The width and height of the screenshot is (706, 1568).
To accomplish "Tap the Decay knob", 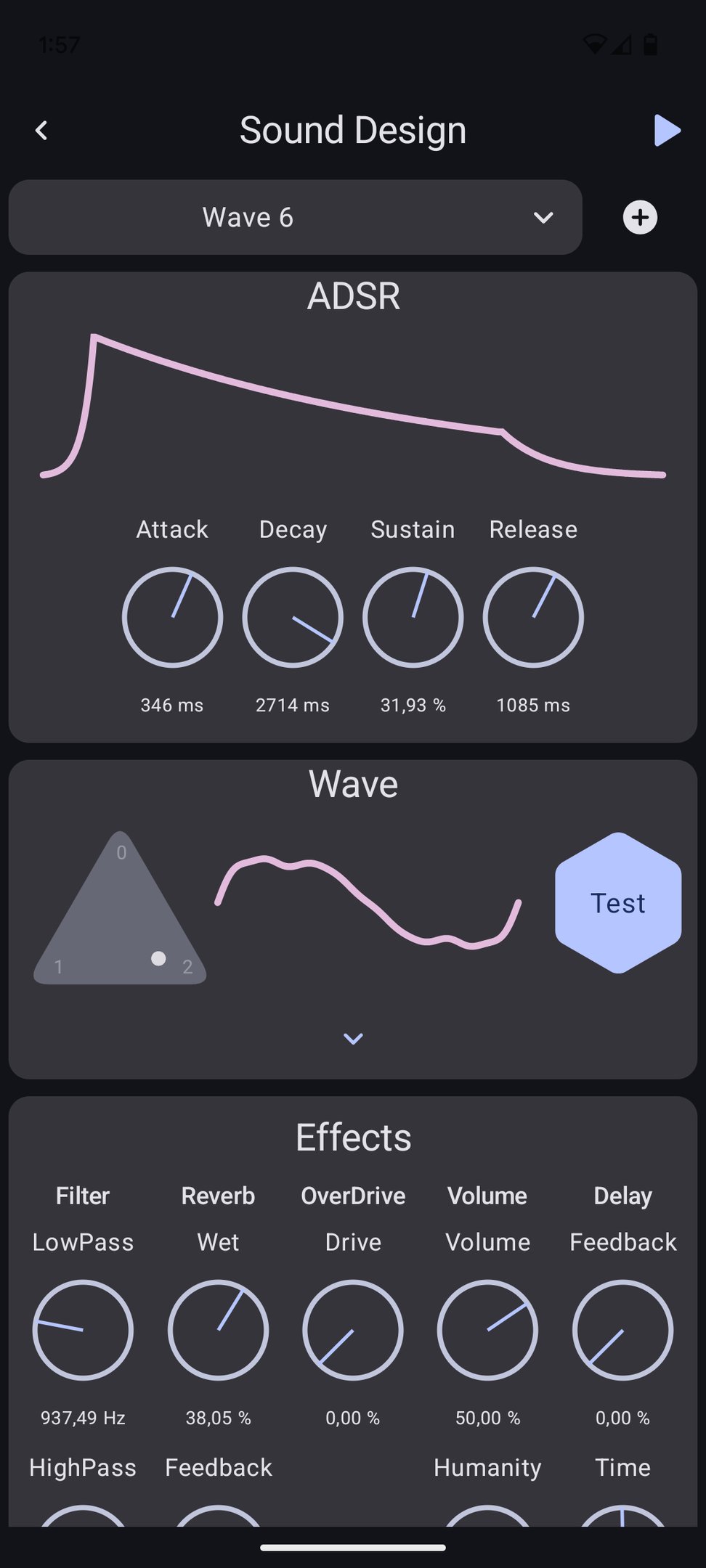I will click(293, 618).
